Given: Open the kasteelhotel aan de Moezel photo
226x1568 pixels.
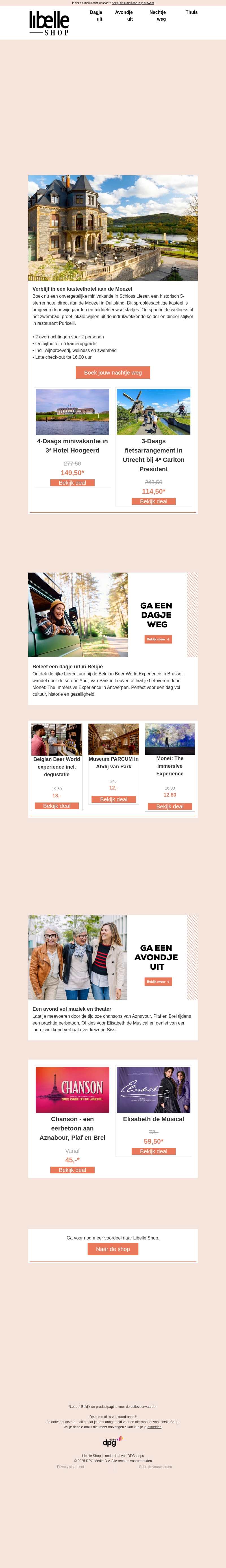Looking at the screenshot, I should click(113, 228).
